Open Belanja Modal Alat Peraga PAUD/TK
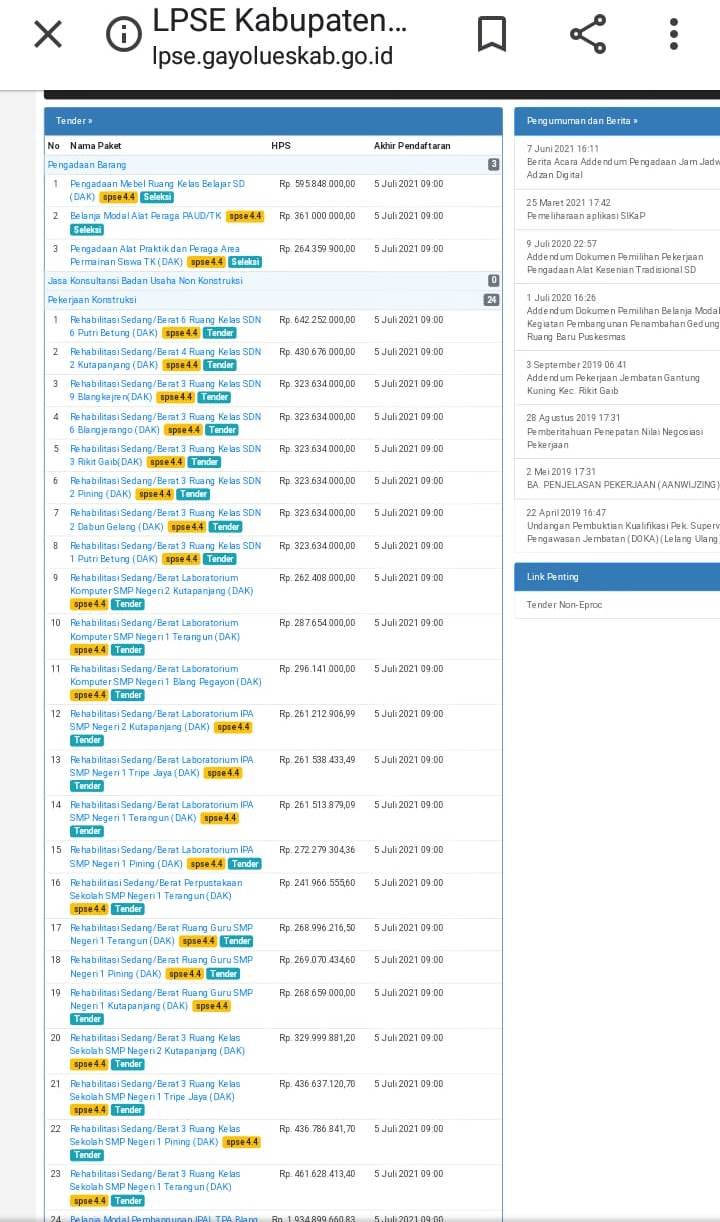Image resolution: width=720 pixels, height=1222 pixels. click(x=146, y=216)
